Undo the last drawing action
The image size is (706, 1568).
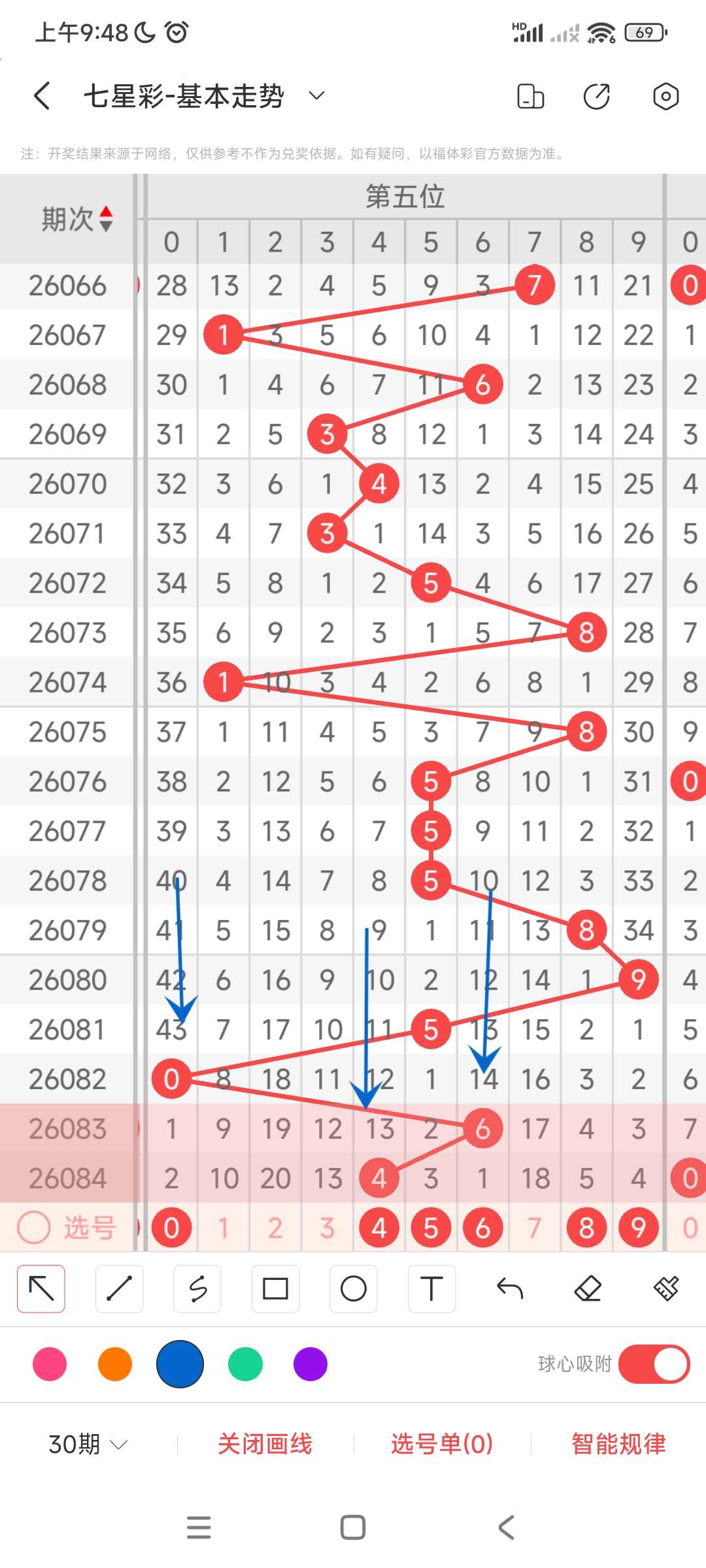tap(510, 1288)
